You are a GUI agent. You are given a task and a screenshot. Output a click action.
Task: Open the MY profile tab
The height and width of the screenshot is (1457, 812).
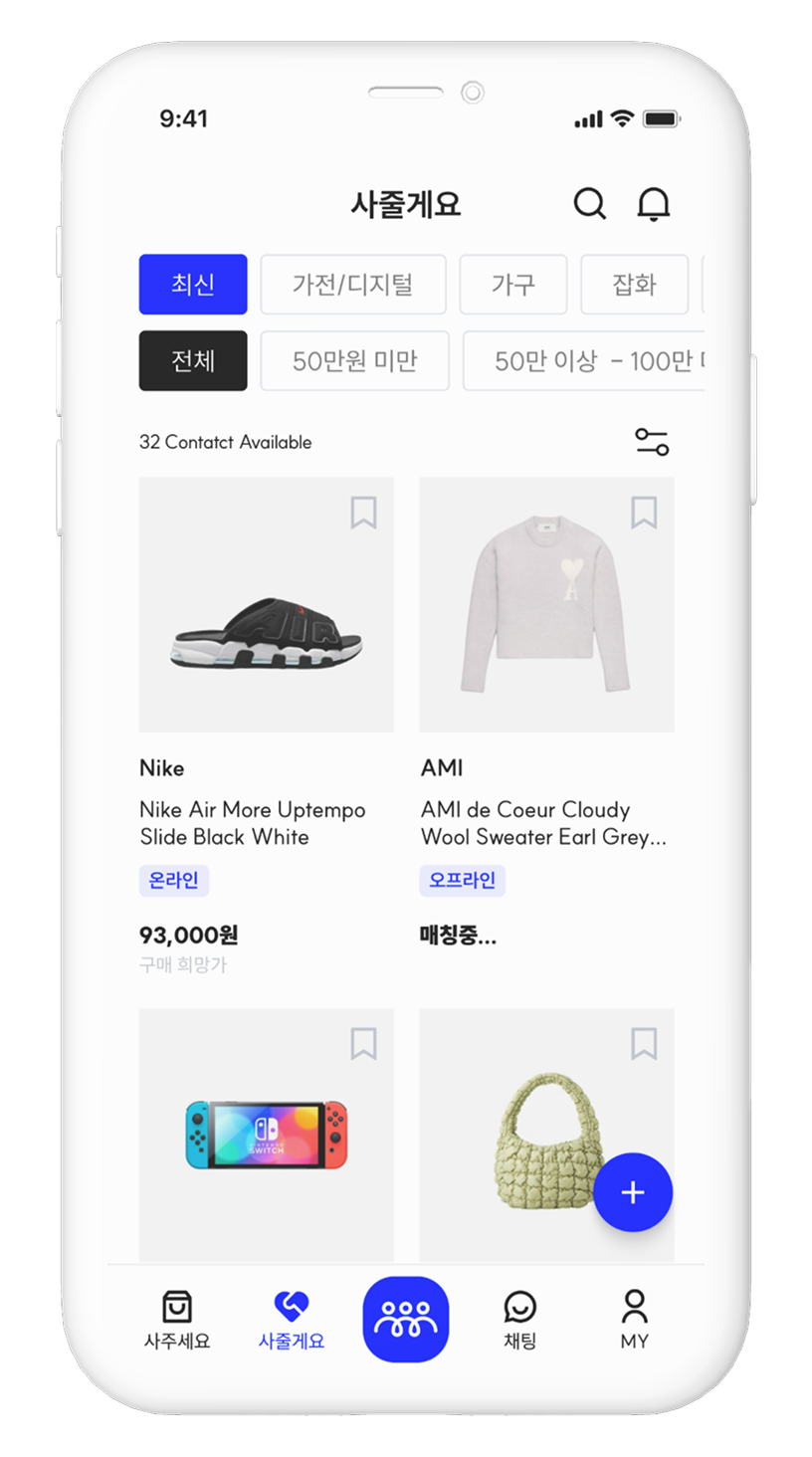[634, 1320]
